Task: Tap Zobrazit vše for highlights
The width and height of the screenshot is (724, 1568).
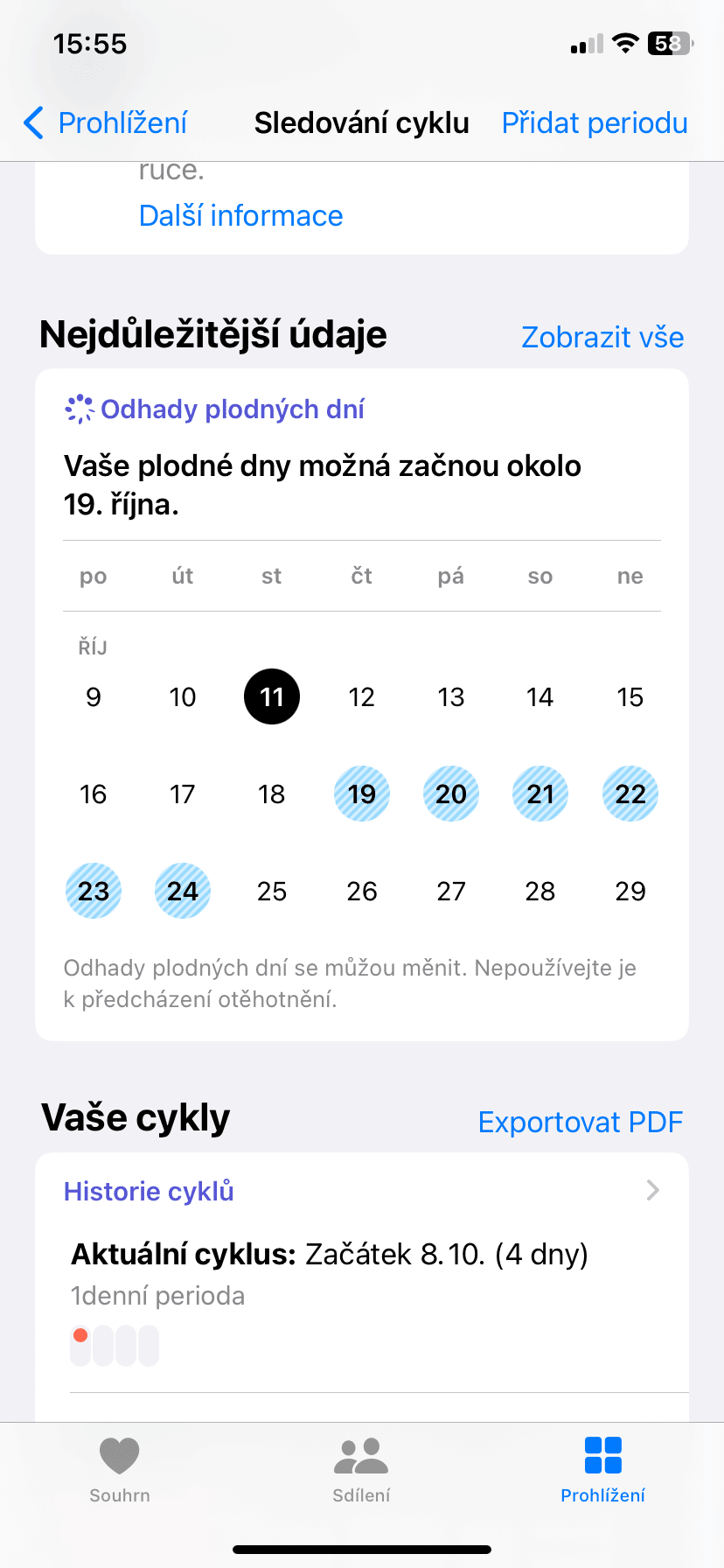Action: click(x=602, y=337)
